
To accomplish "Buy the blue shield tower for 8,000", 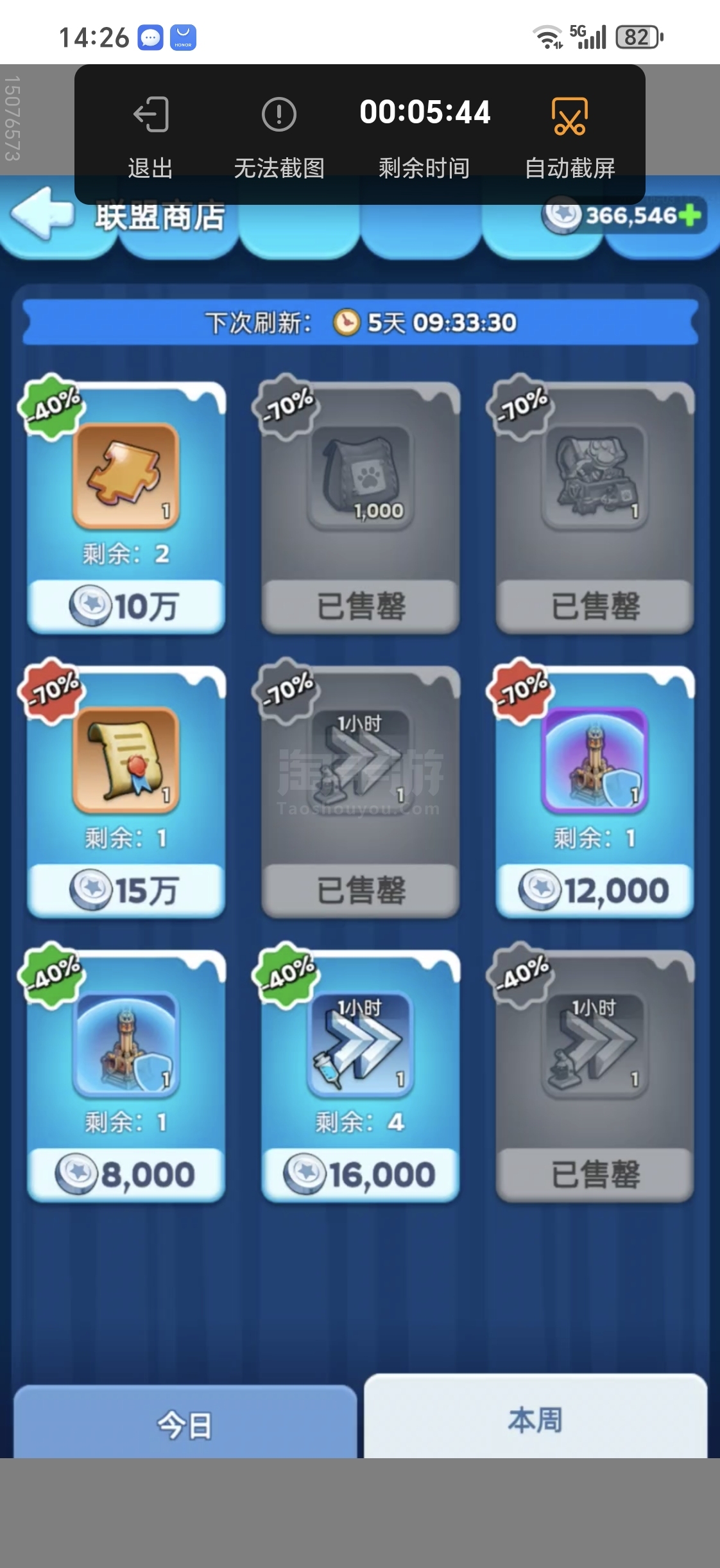I will [x=126, y=1174].
